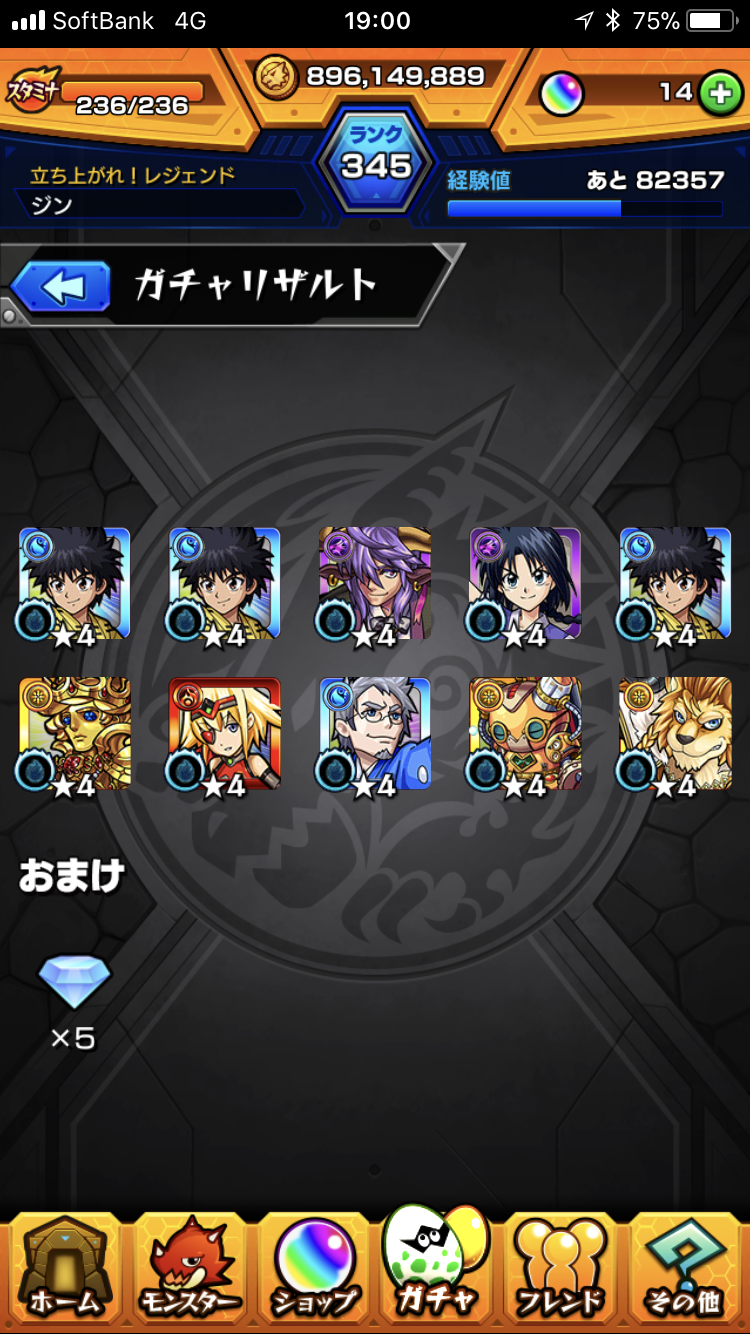Open the ホーム tab
This screenshot has width=750, height=1334.
click(64, 1268)
